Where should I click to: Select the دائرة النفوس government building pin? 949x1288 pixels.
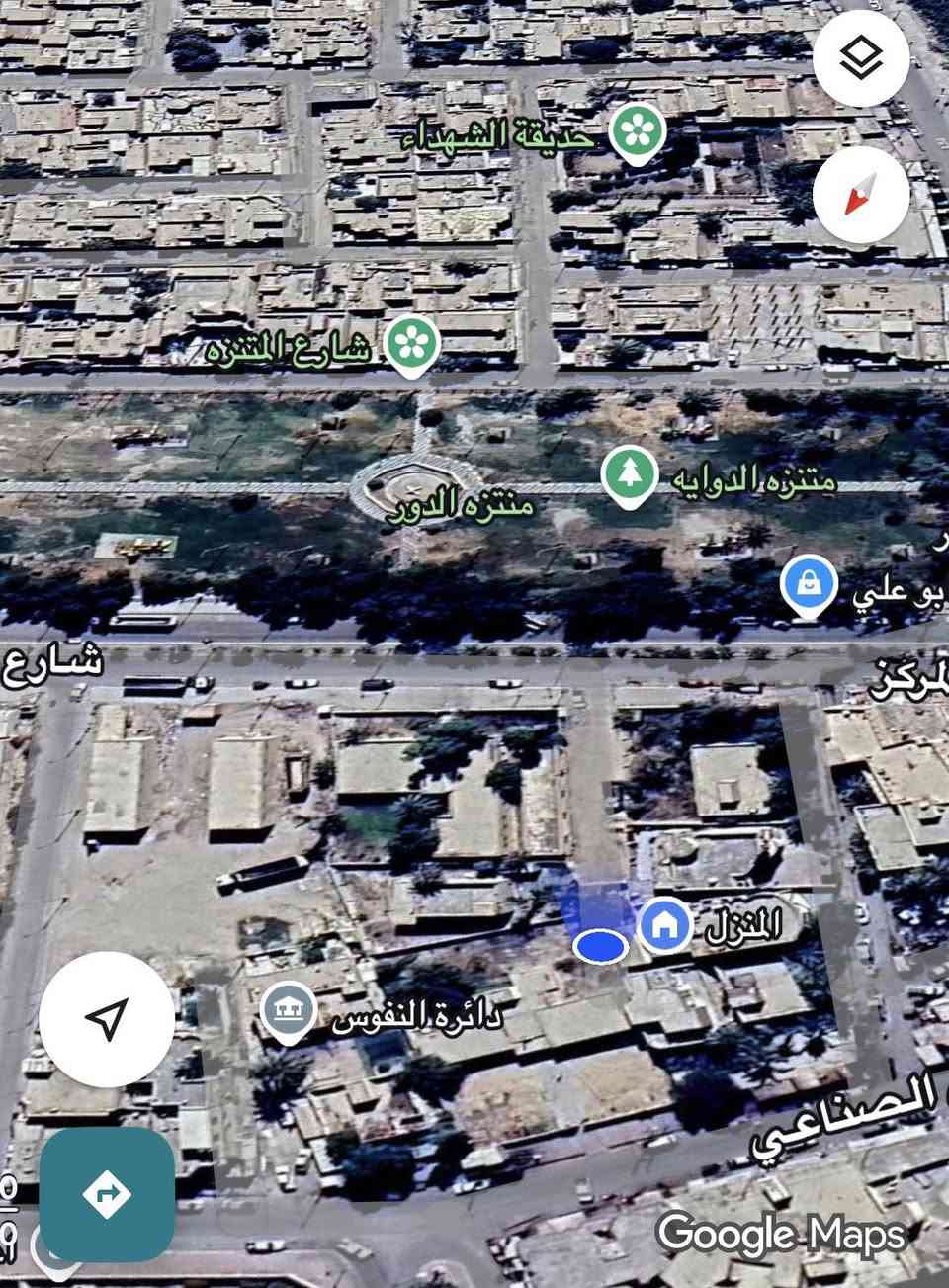291,1007
